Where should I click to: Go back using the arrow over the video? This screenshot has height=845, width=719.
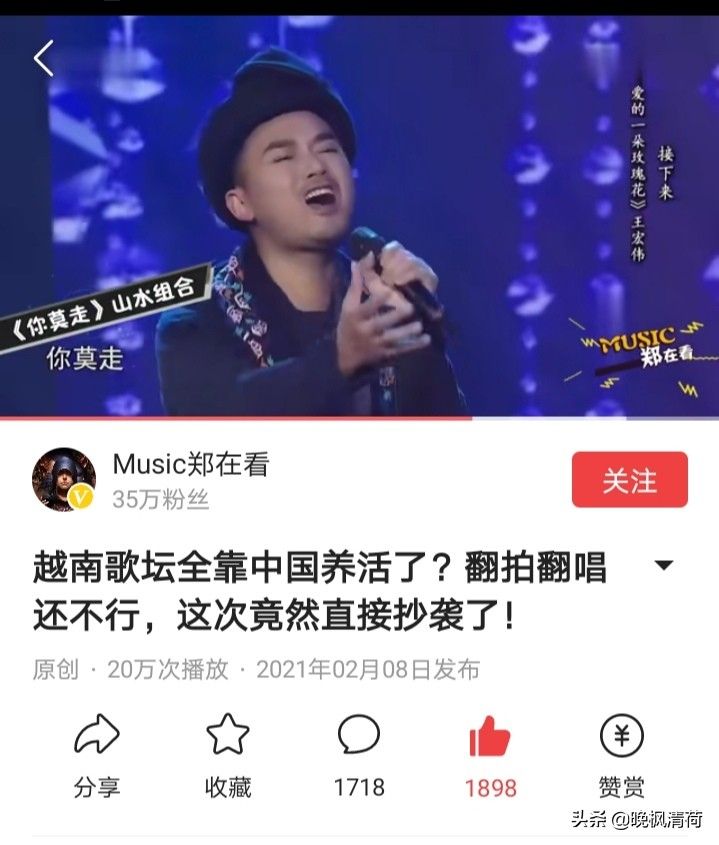(x=44, y=59)
